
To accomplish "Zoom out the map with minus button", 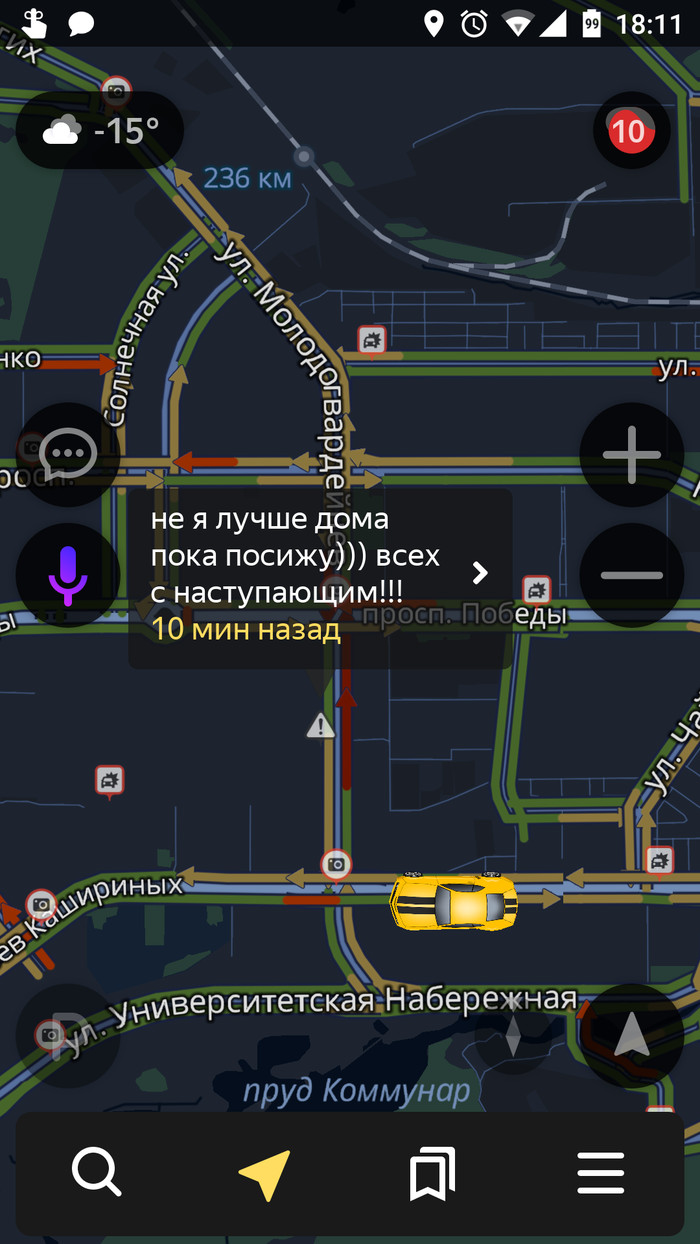I will coord(631,576).
